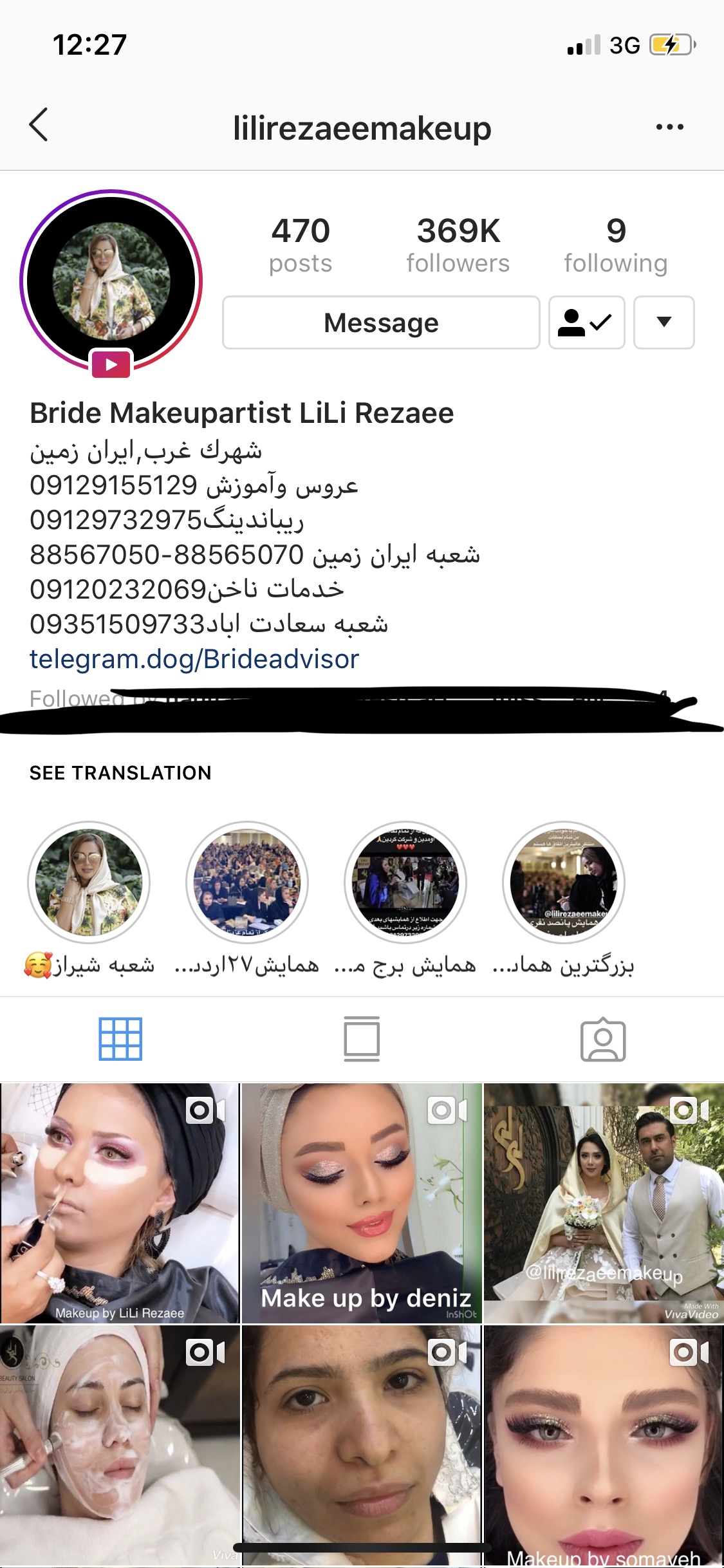Open the همایش برج highlight

tap(405, 882)
